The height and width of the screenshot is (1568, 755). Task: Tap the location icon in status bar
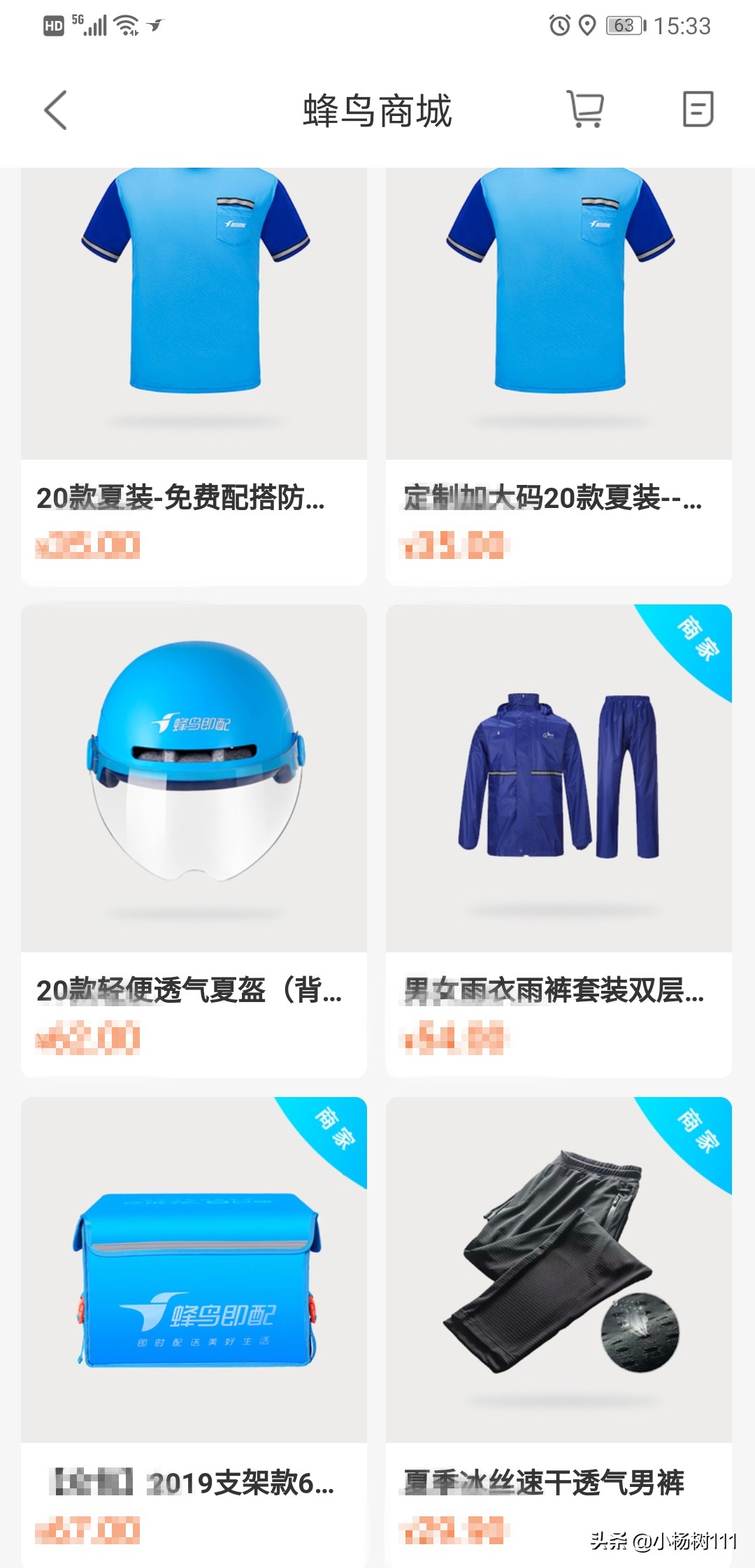tap(586, 26)
